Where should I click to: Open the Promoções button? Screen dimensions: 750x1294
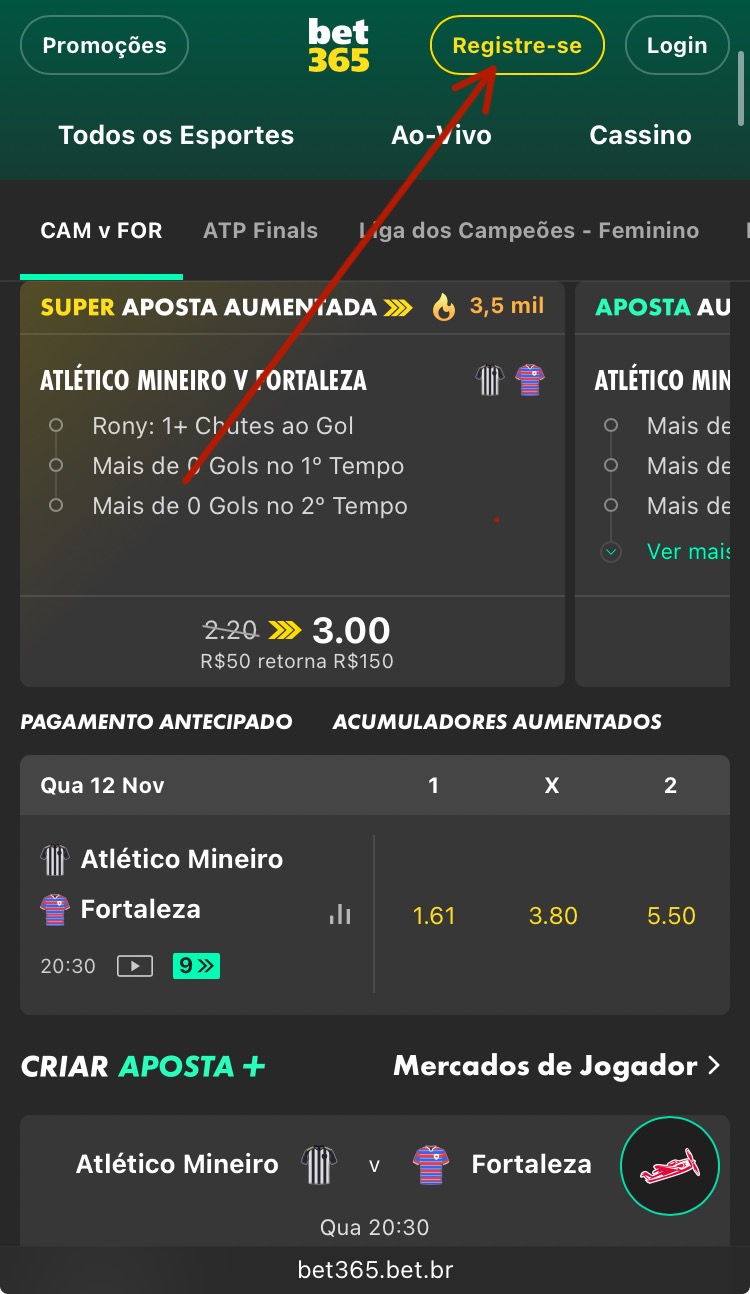pos(104,46)
